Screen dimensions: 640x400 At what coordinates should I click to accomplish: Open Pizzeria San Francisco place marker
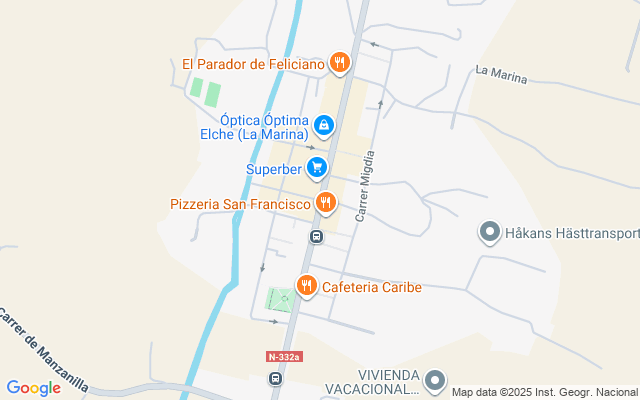tap(325, 204)
